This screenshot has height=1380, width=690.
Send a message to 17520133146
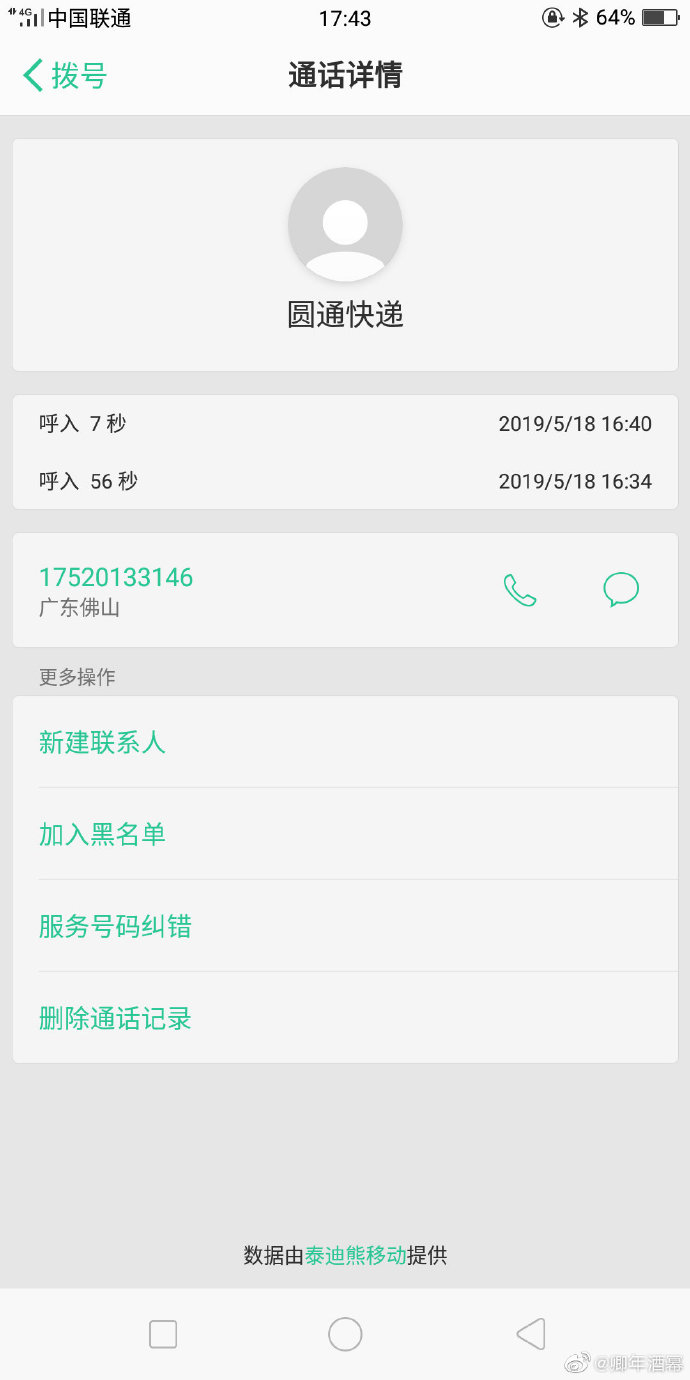click(621, 590)
